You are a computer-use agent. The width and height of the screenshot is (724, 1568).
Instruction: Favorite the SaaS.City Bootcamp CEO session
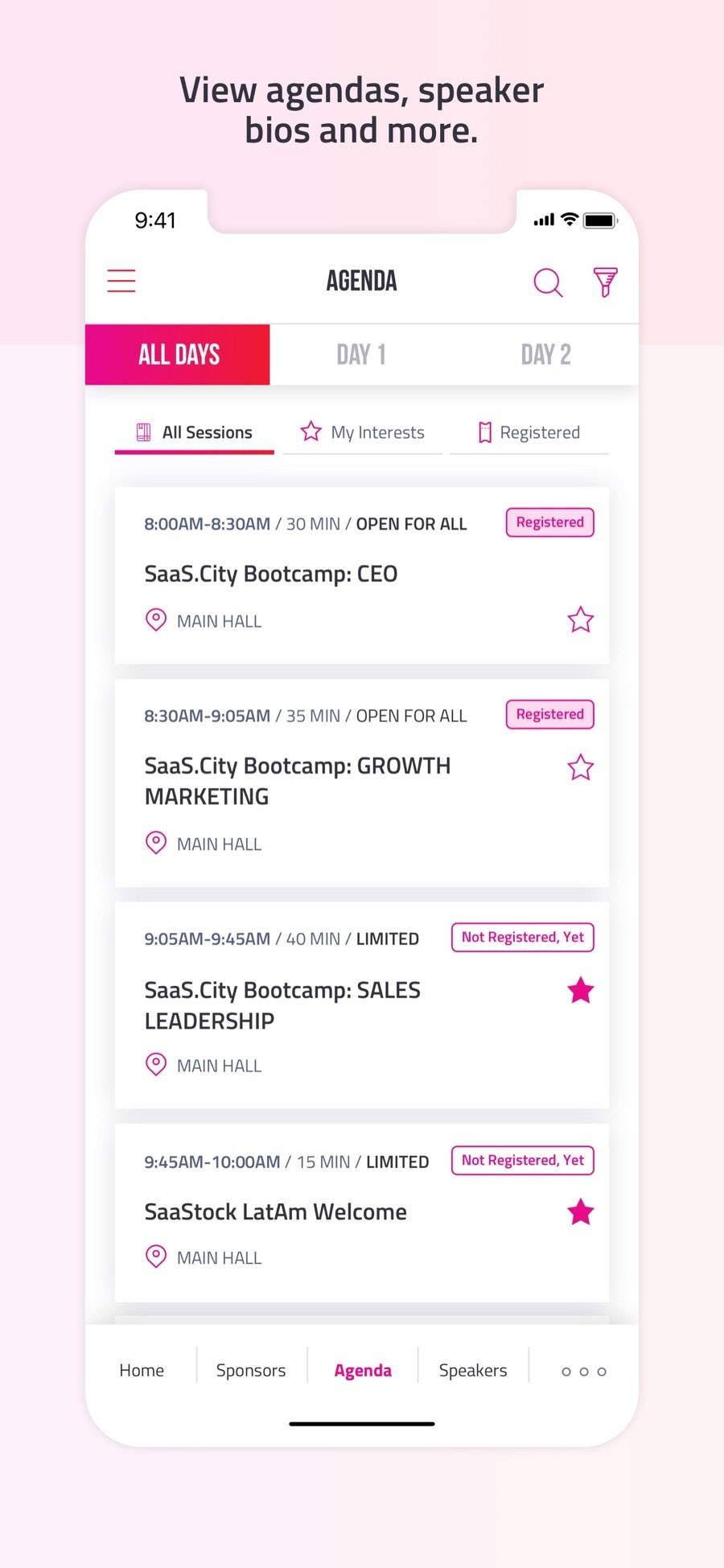click(580, 619)
